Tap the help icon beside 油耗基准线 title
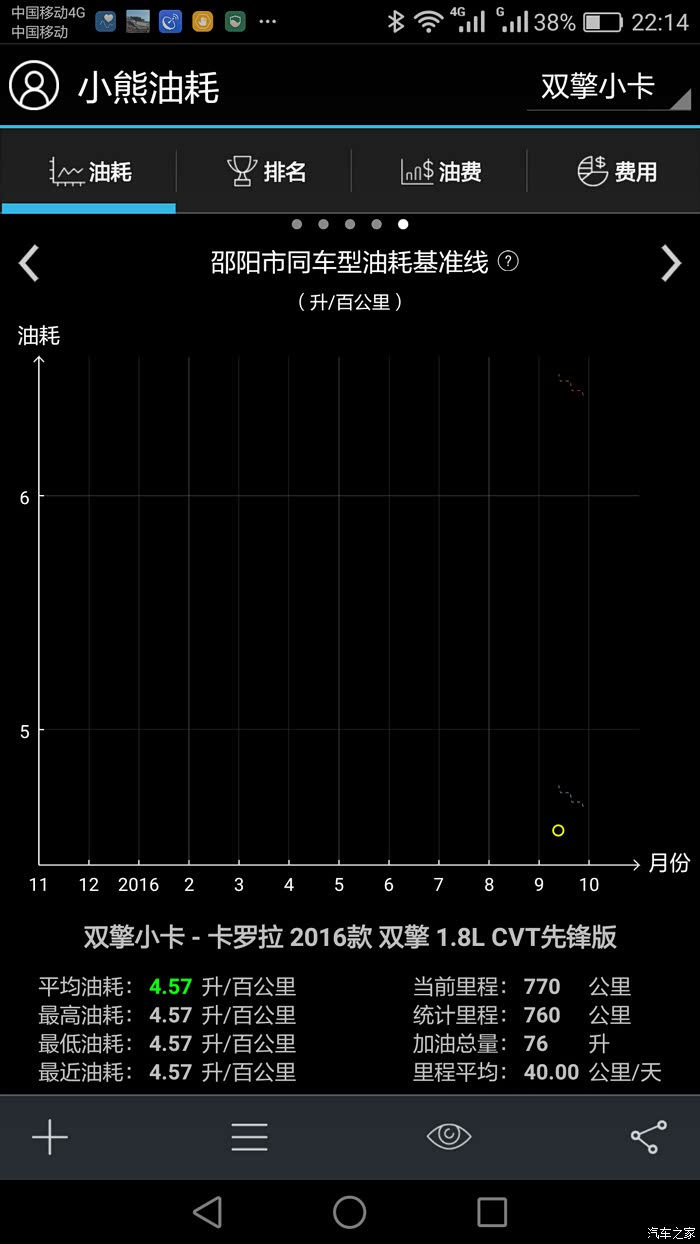The width and height of the screenshot is (700, 1244). (x=509, y=262)
